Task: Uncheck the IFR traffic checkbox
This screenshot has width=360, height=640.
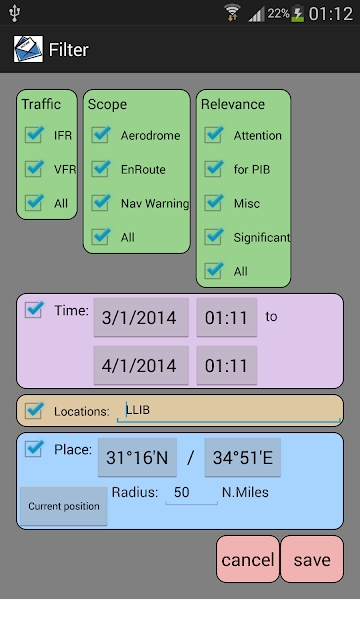Action: (x=34, y=135)
